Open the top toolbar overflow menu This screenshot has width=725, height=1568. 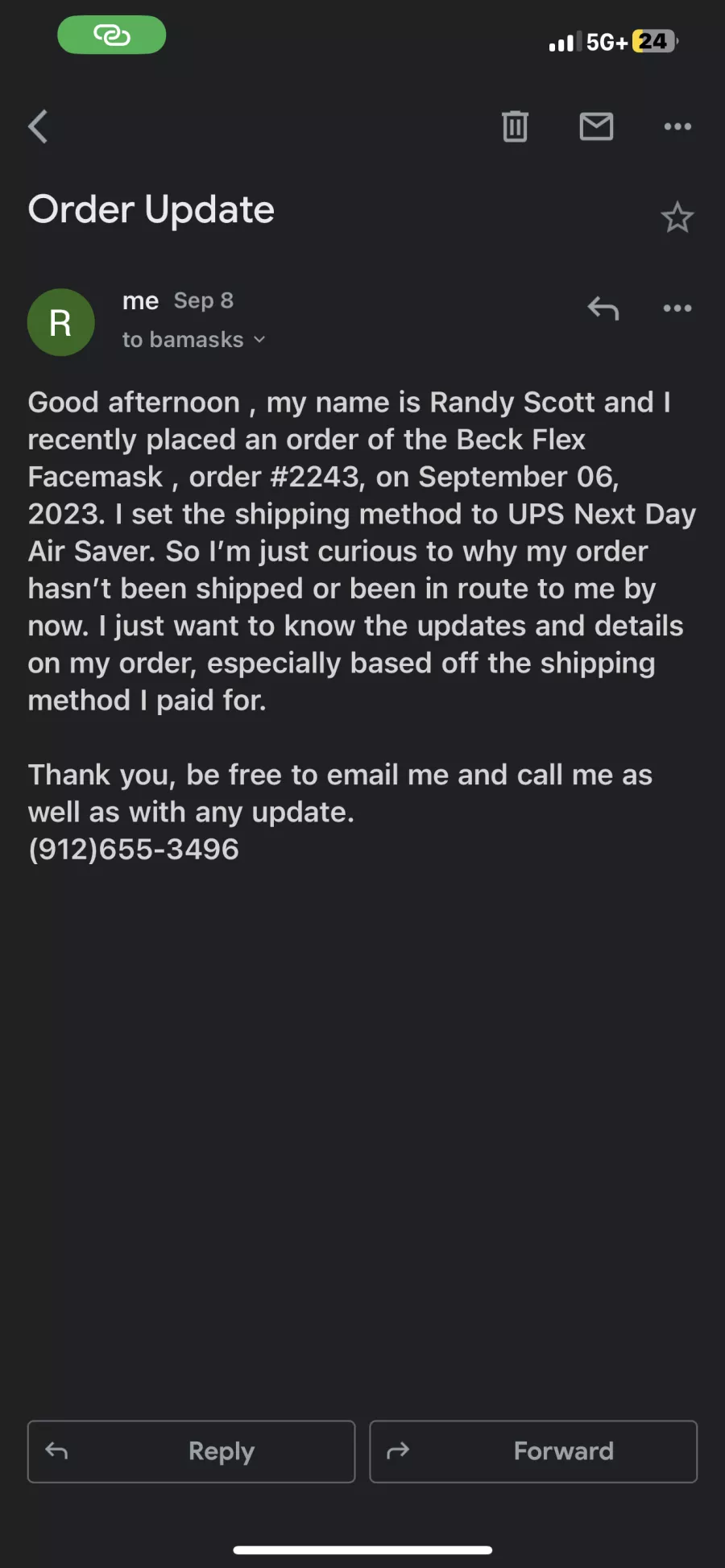677,126
